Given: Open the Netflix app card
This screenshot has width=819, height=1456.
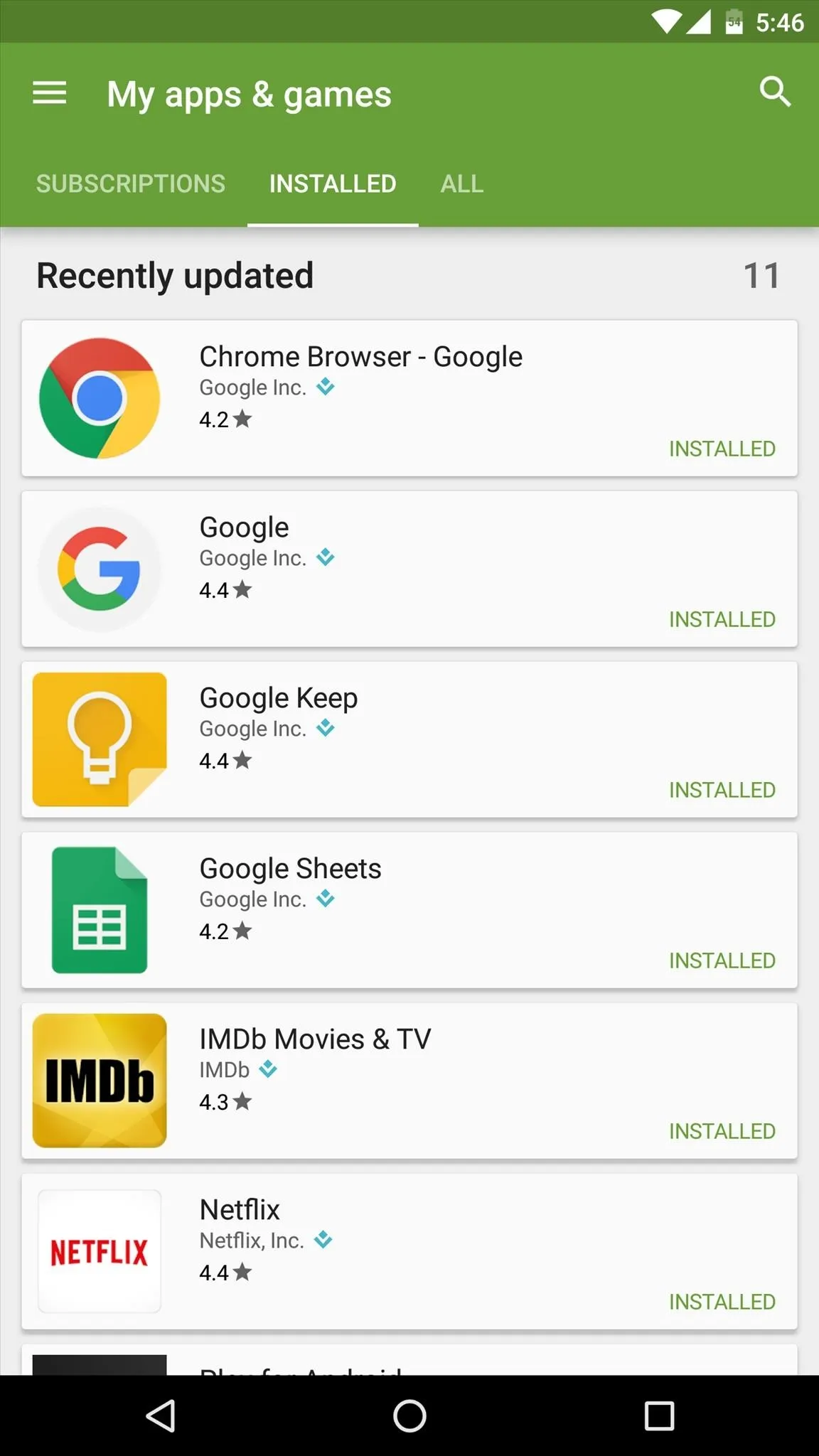Looking at the screenshot, I should [x=409, y=1251].
